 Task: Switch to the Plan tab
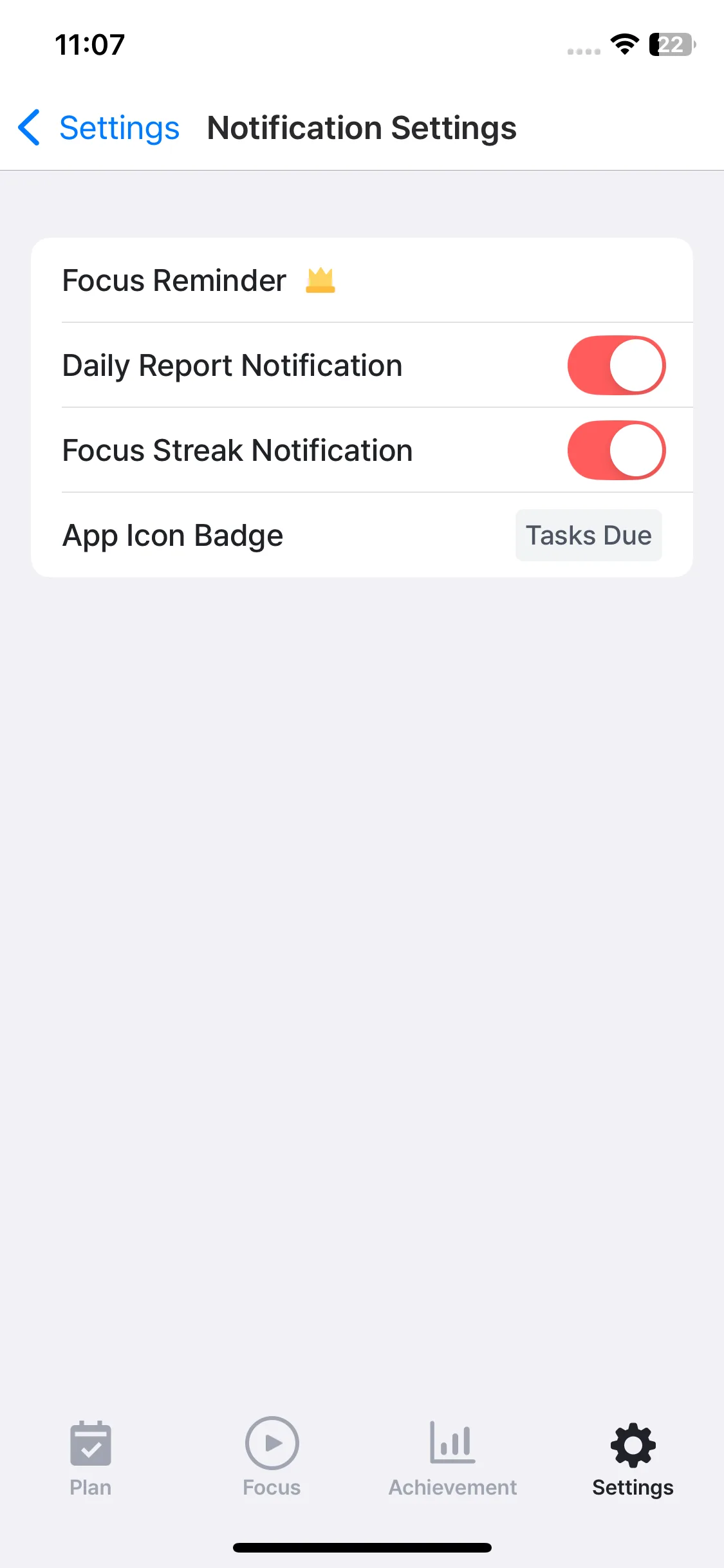tap(91, 1459)
